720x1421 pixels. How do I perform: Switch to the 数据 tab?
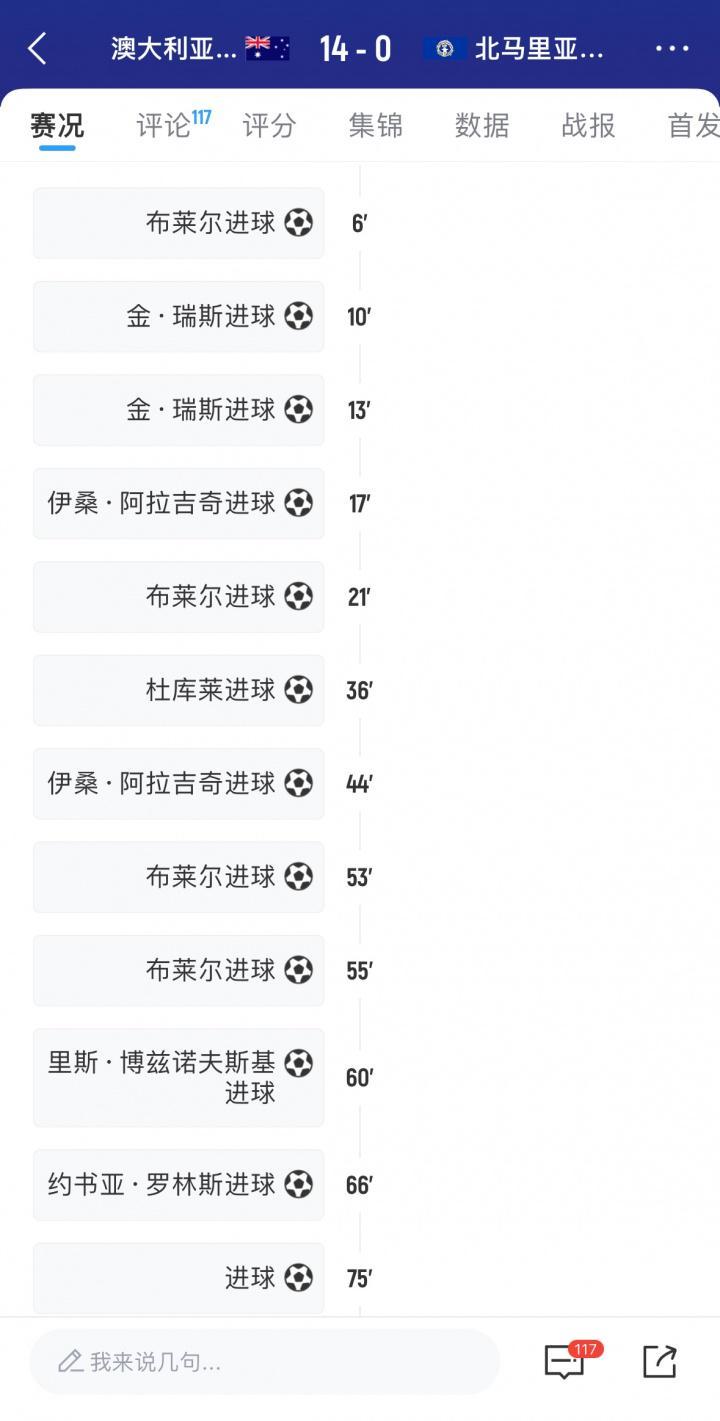[482, 125]
